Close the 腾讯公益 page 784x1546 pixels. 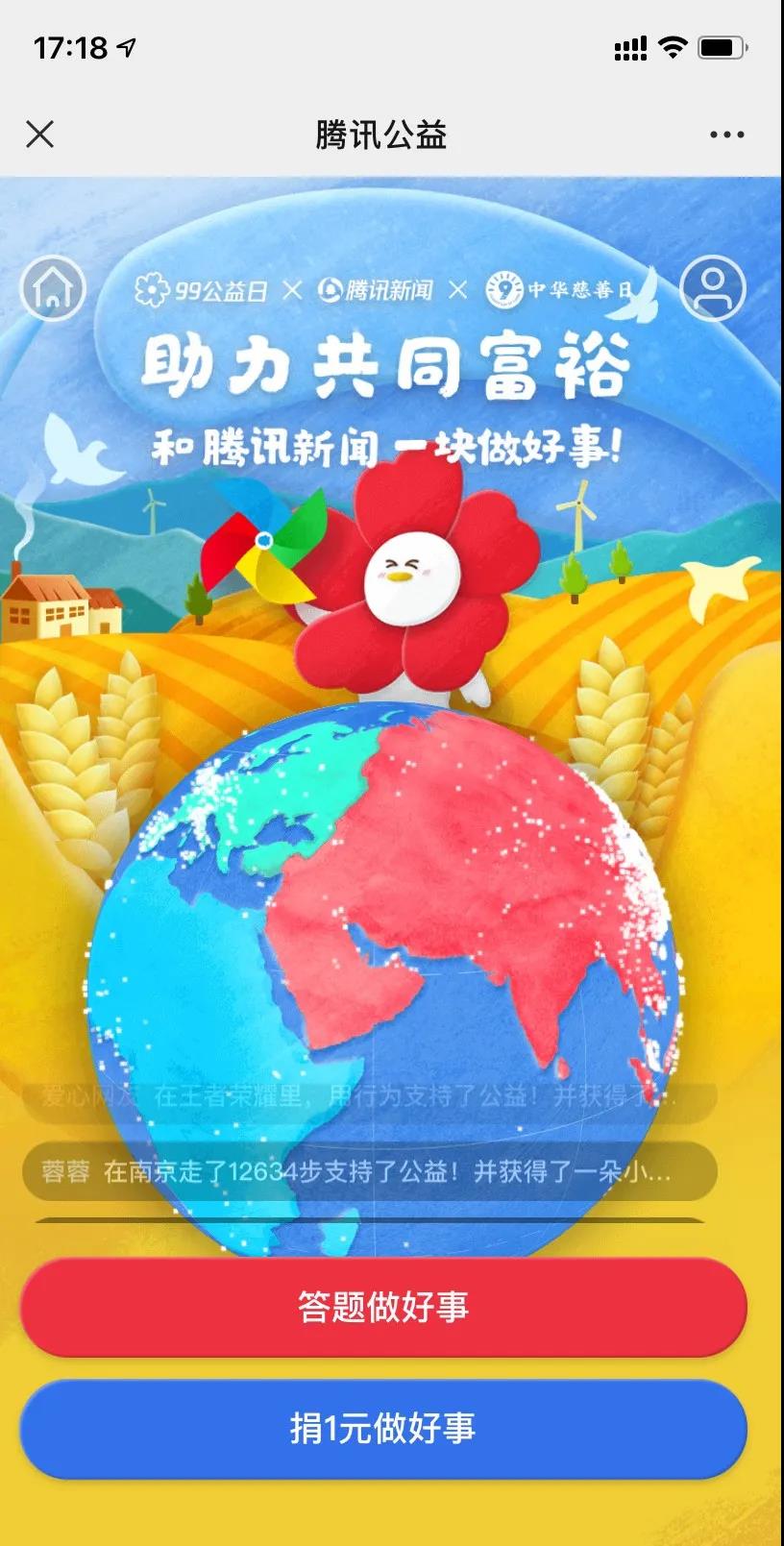click(x=40, y=135)
